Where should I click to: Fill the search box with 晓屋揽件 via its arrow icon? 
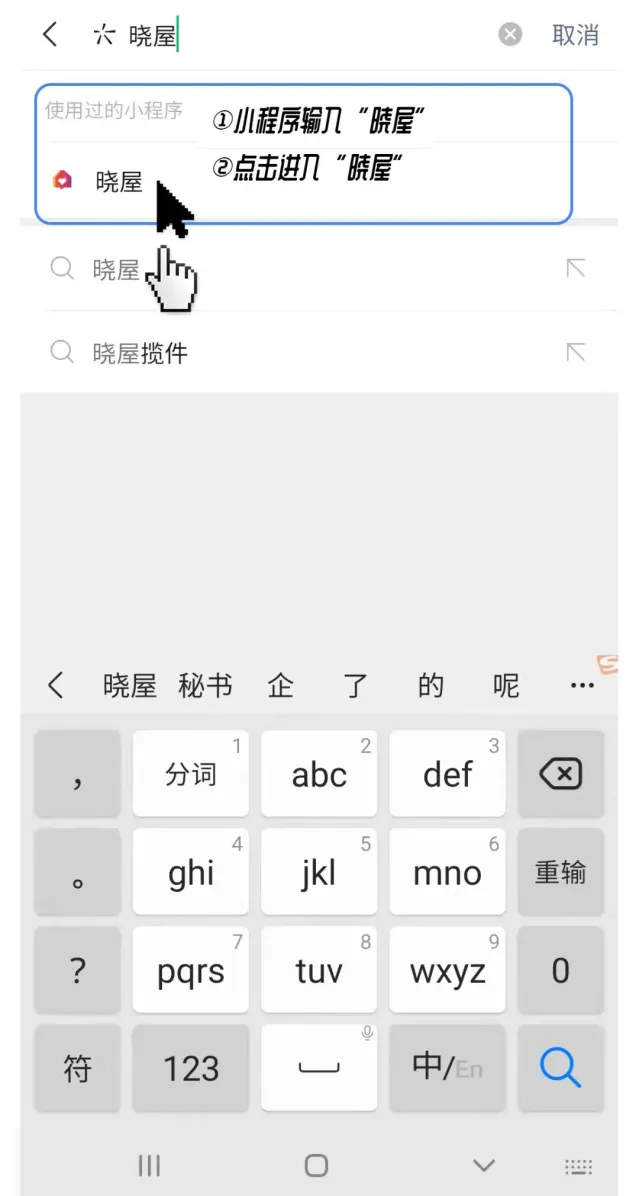pyautogui.click(x=575, y=352)
